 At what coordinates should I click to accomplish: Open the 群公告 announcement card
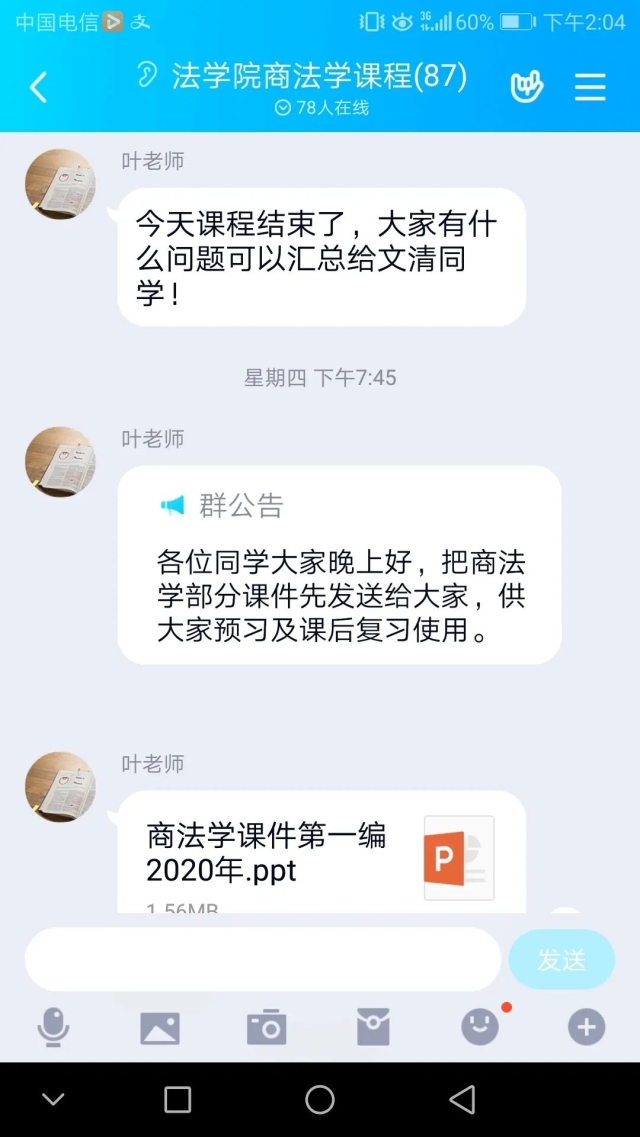338,565
